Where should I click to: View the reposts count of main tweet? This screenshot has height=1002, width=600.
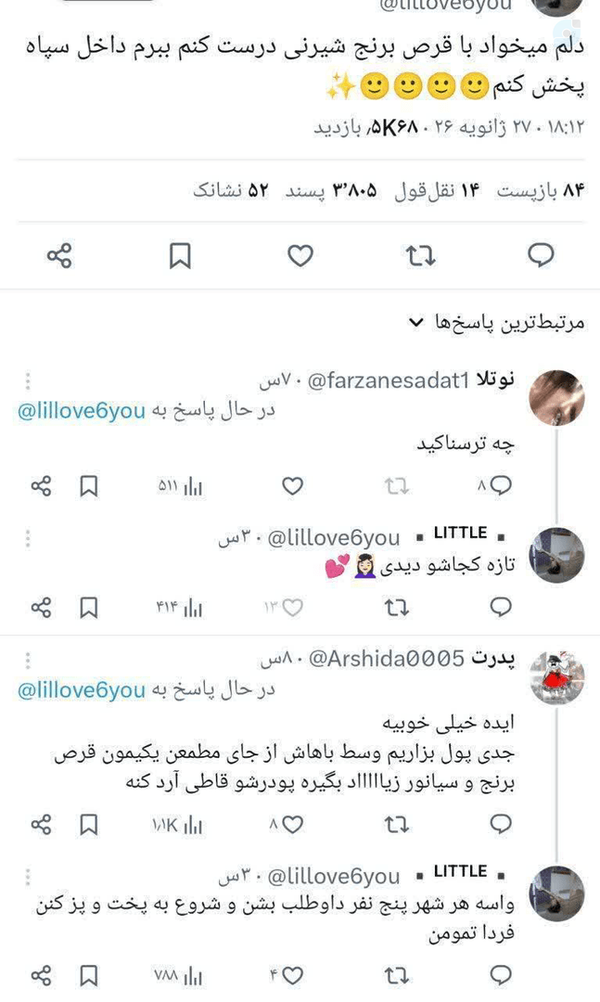pyautogui.click(x=541, y=190)
